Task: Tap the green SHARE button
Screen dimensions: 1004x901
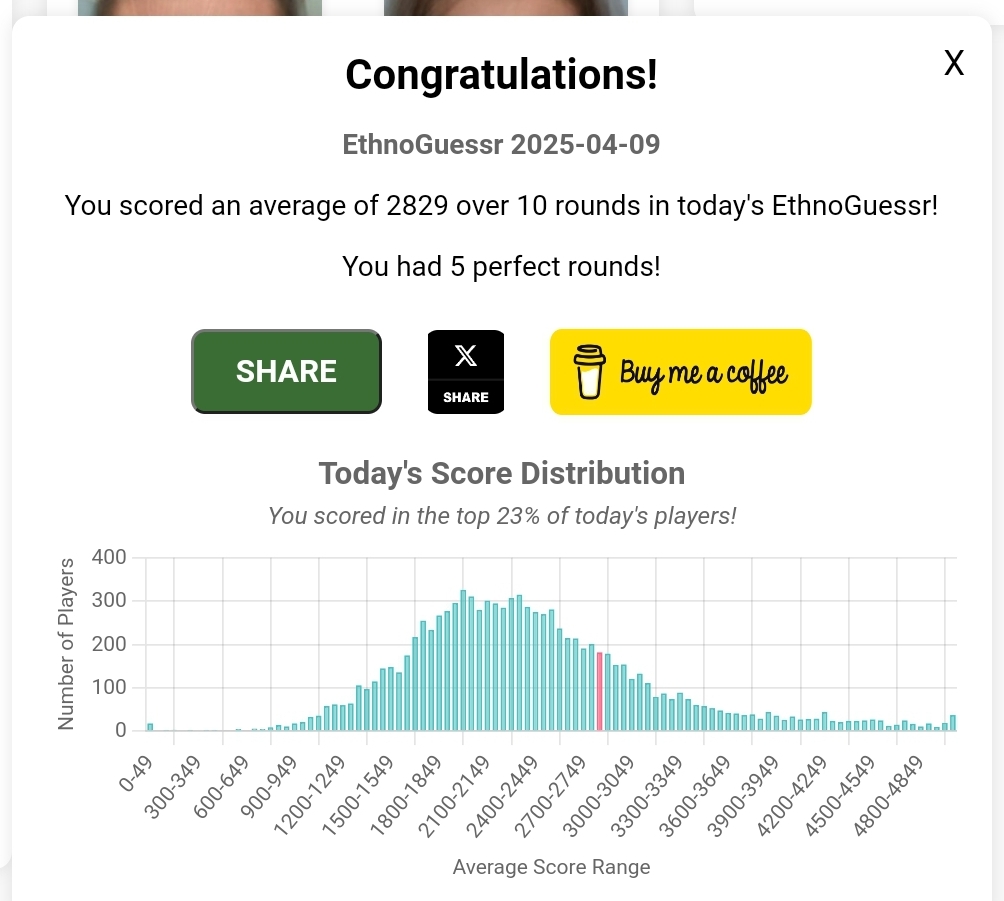Action: [286, 371]
